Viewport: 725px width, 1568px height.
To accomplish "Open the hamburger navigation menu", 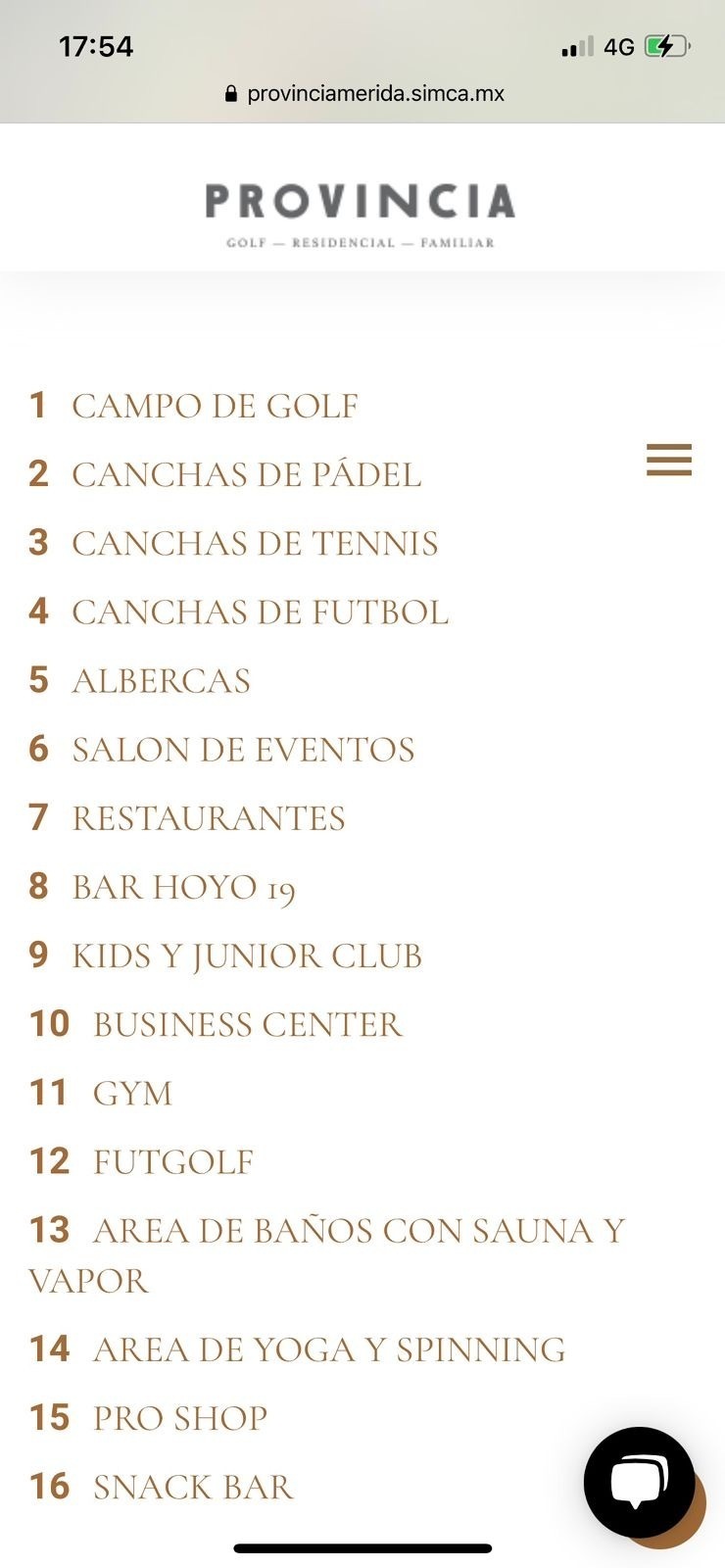I will [x=669, y=460].
